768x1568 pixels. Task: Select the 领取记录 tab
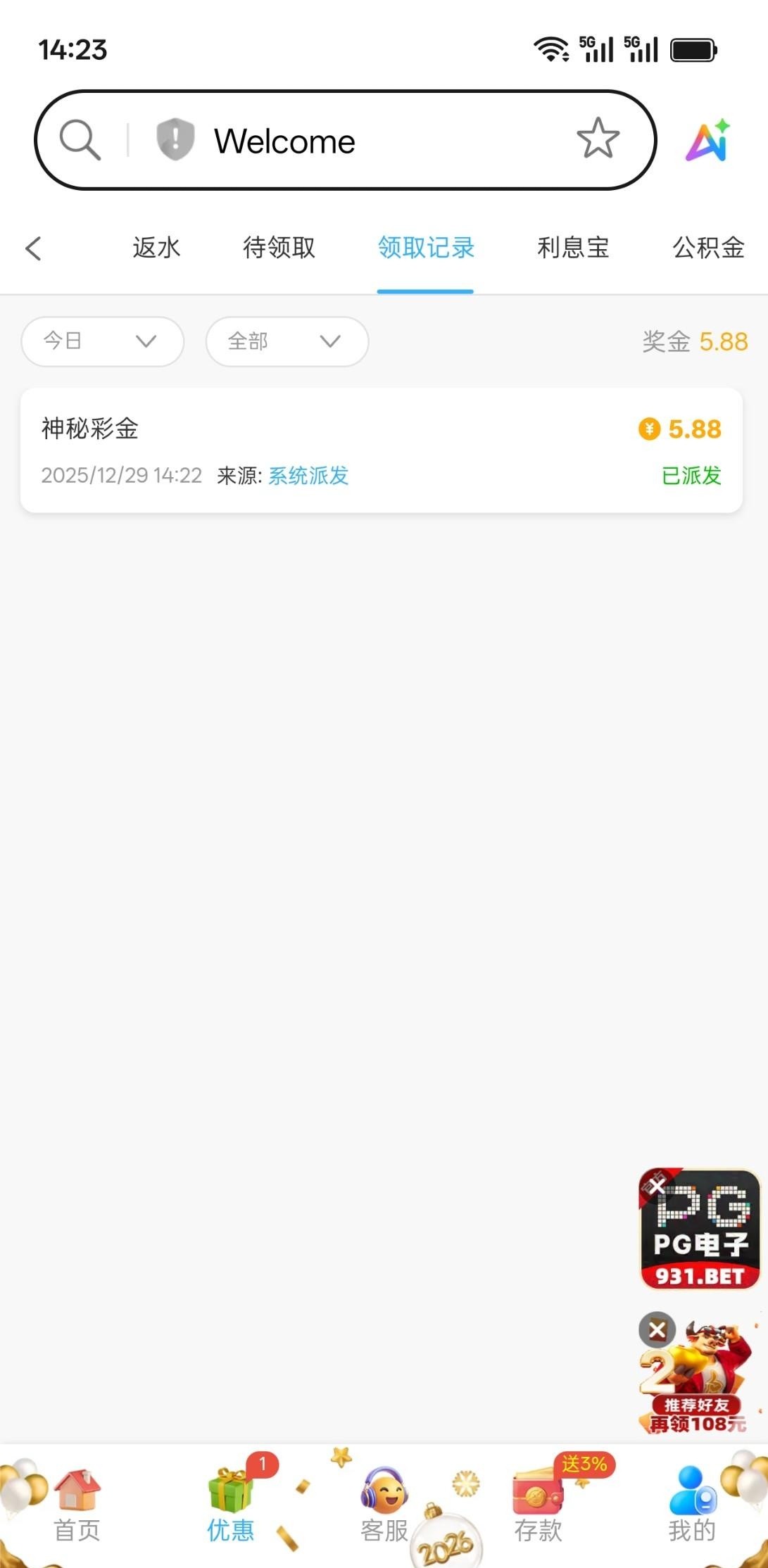426,248
